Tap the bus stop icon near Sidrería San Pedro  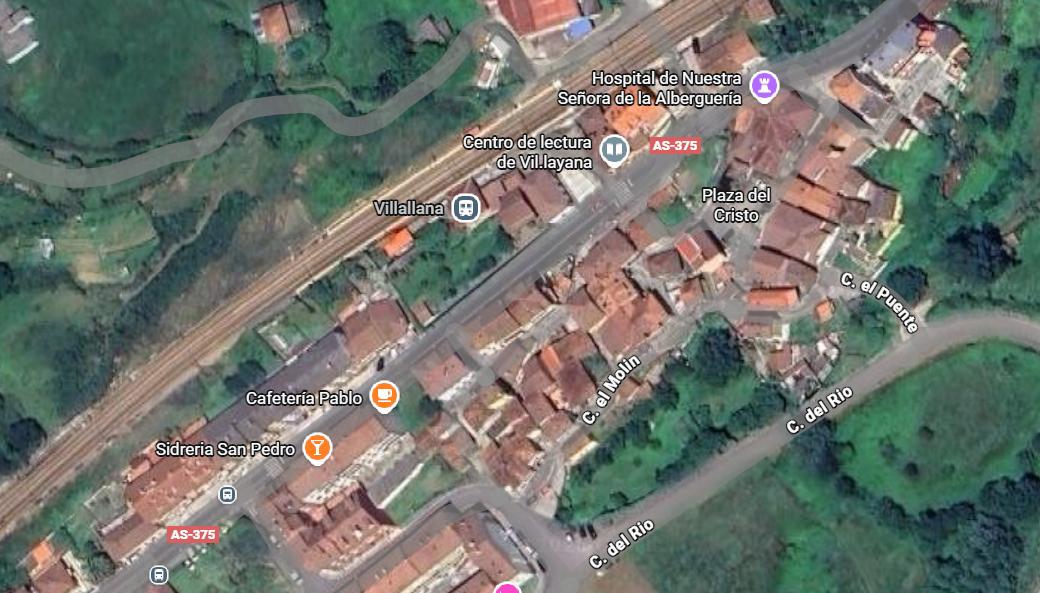click(228, 494)
